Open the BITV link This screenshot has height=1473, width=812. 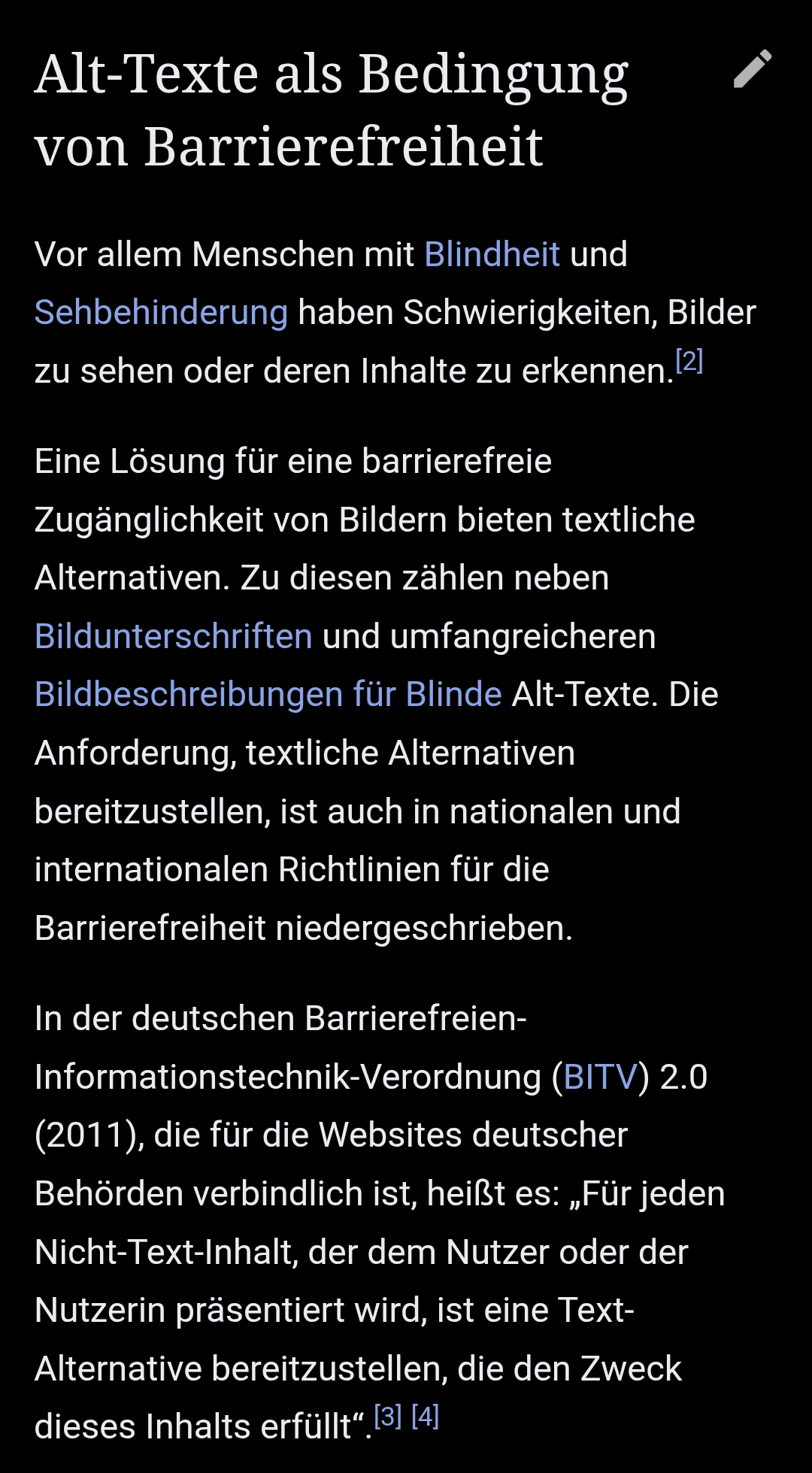pos(600,1077)
